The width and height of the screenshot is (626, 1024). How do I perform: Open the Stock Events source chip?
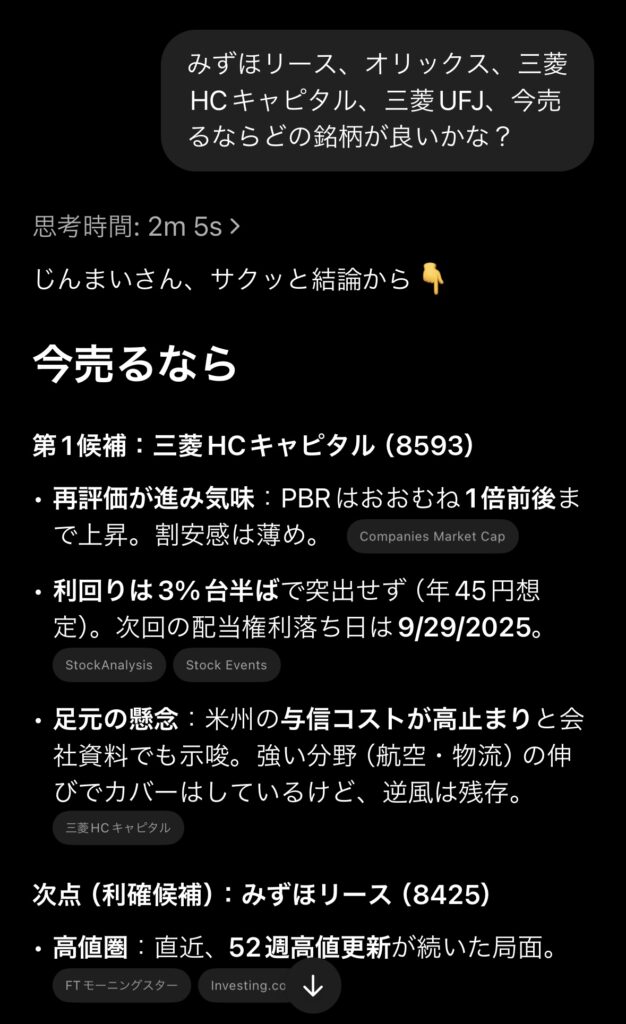click(226, 664)
